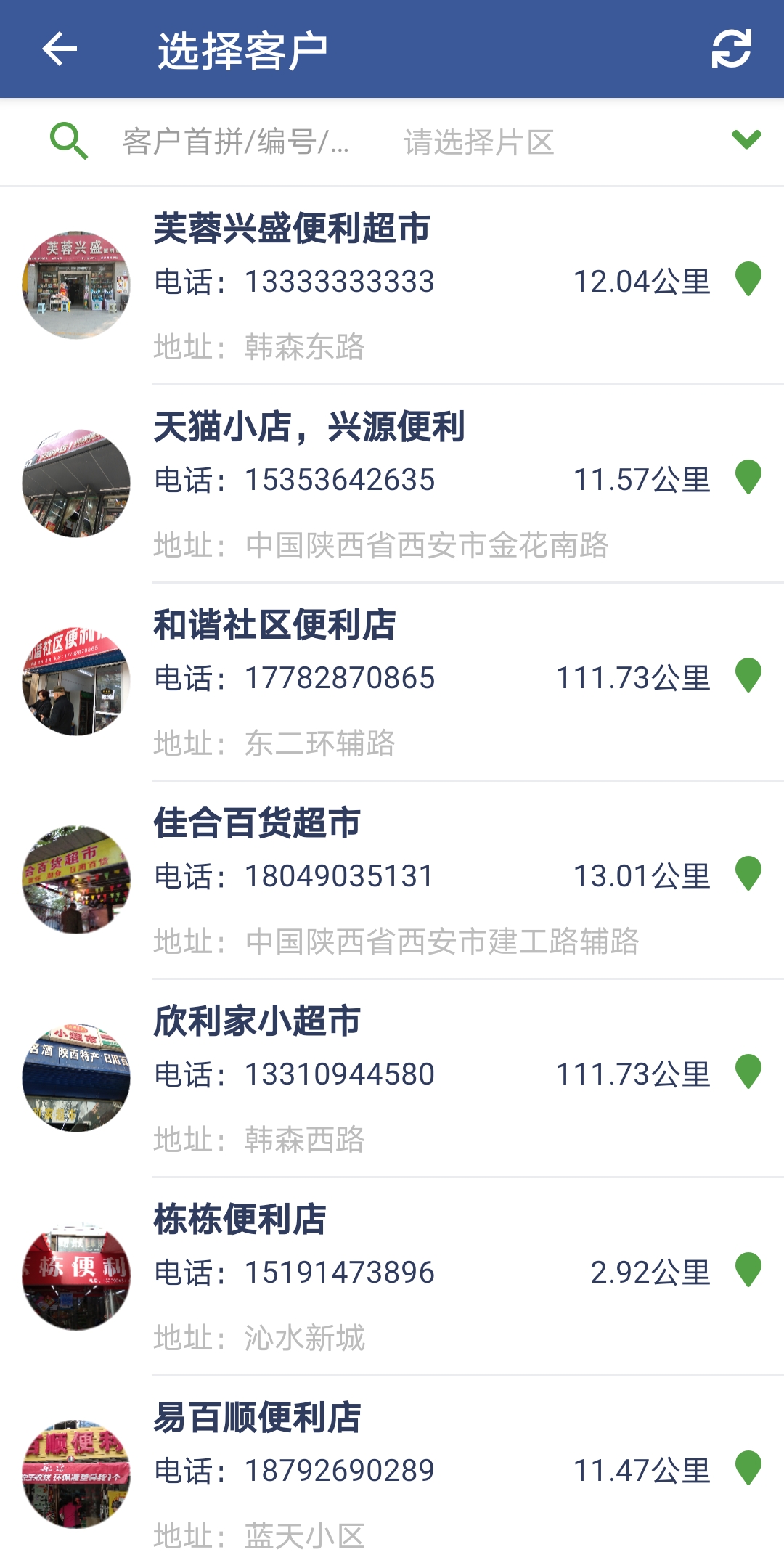The image size is (784, 1568).
Task: Focus the 客户首拼/编号 search field
Action: click(236, 142)
